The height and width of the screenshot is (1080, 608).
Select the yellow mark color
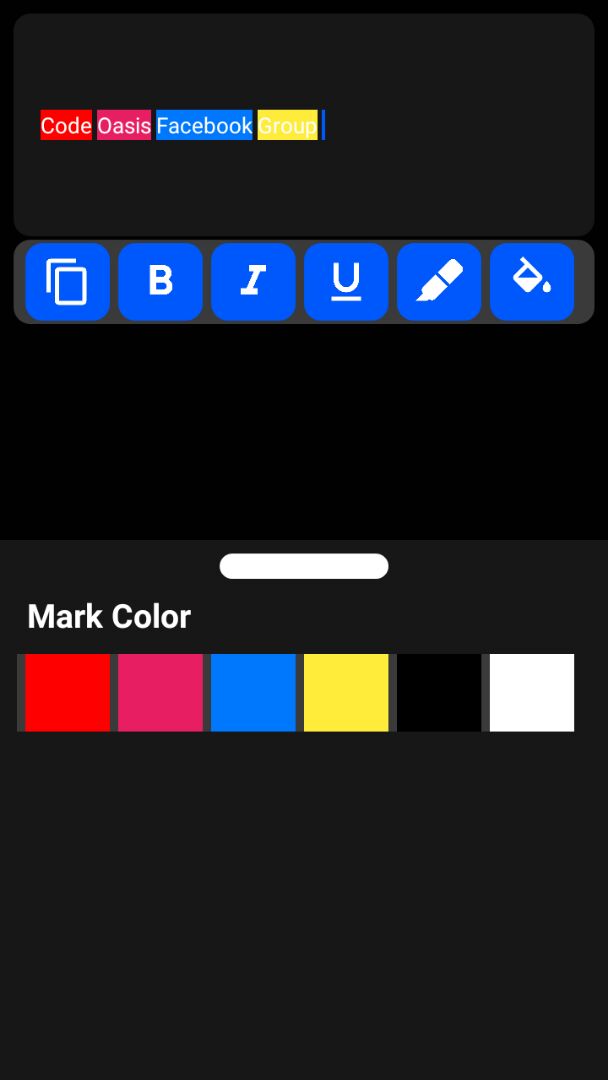click(346, 693)
